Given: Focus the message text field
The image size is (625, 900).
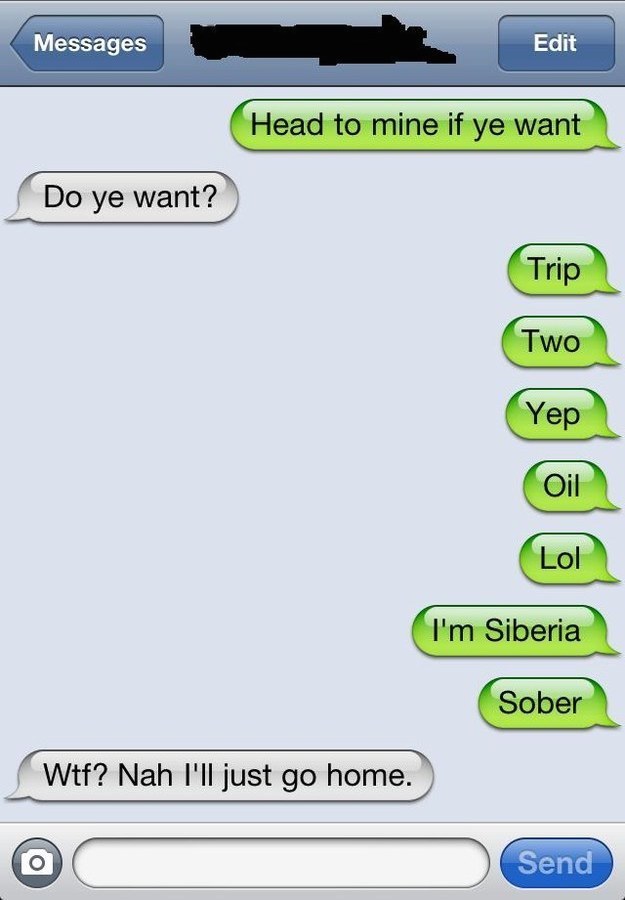Looking at the screenshot, I should coord(280,862).
